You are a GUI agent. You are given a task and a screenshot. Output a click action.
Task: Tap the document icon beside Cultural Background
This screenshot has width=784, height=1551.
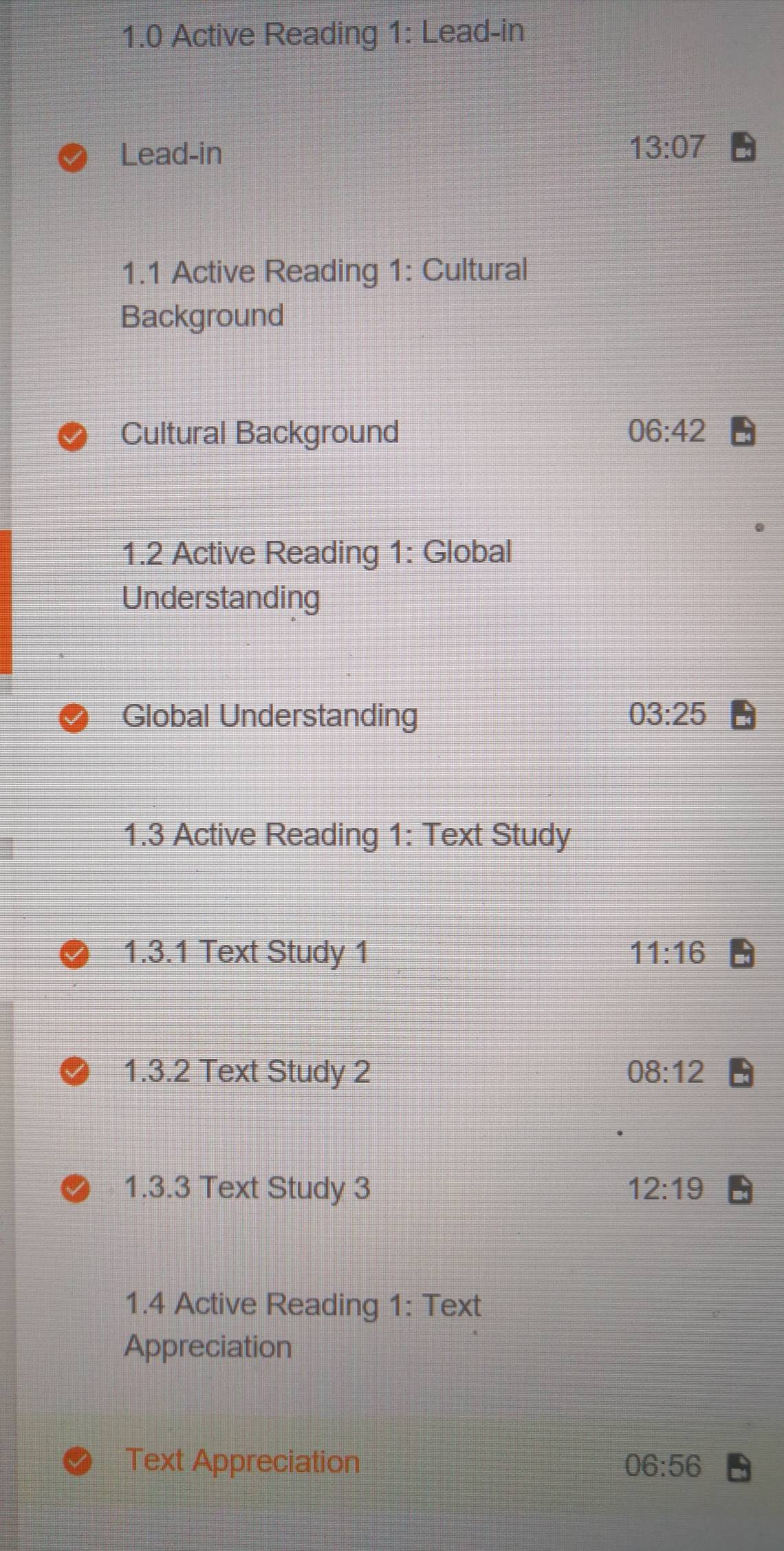pos(742,431)
